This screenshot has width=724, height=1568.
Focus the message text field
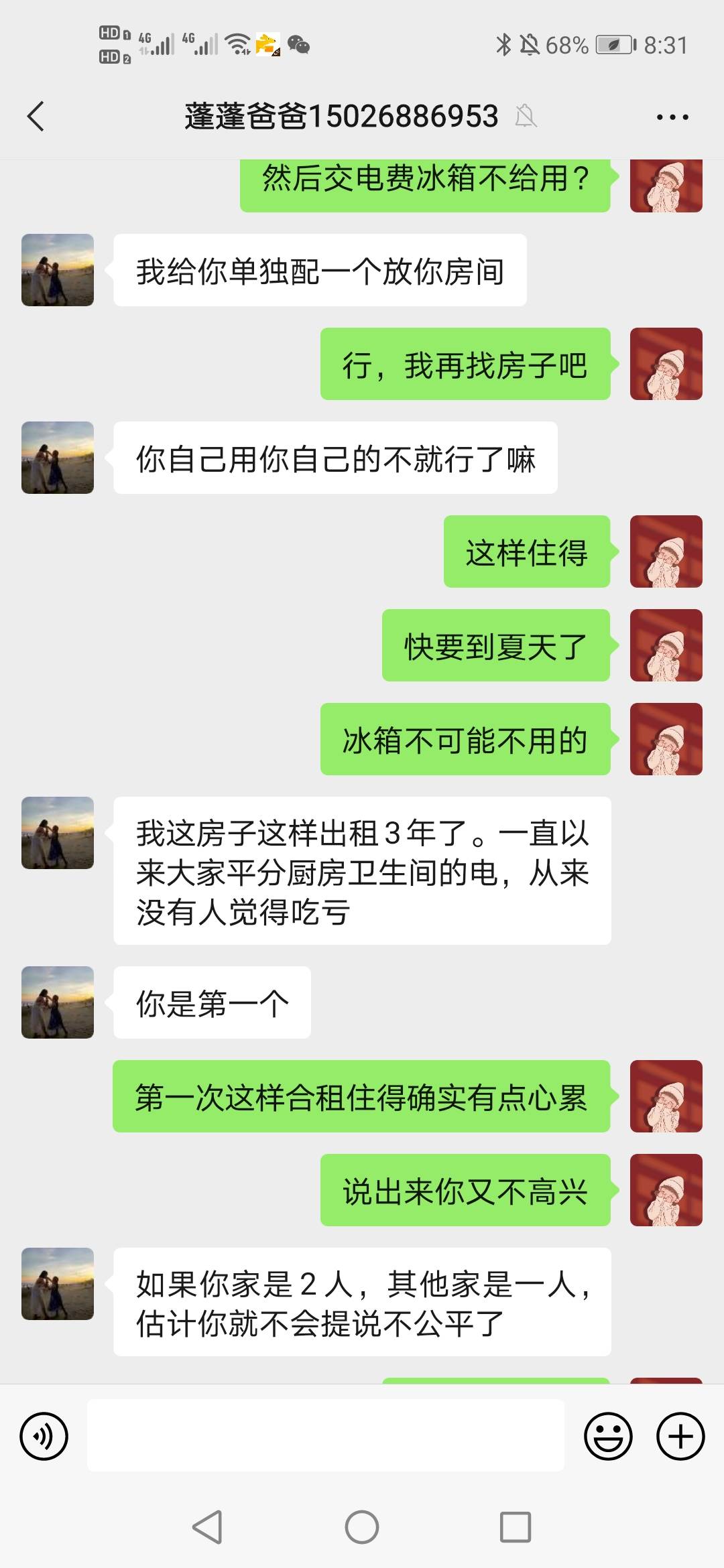325,1436
